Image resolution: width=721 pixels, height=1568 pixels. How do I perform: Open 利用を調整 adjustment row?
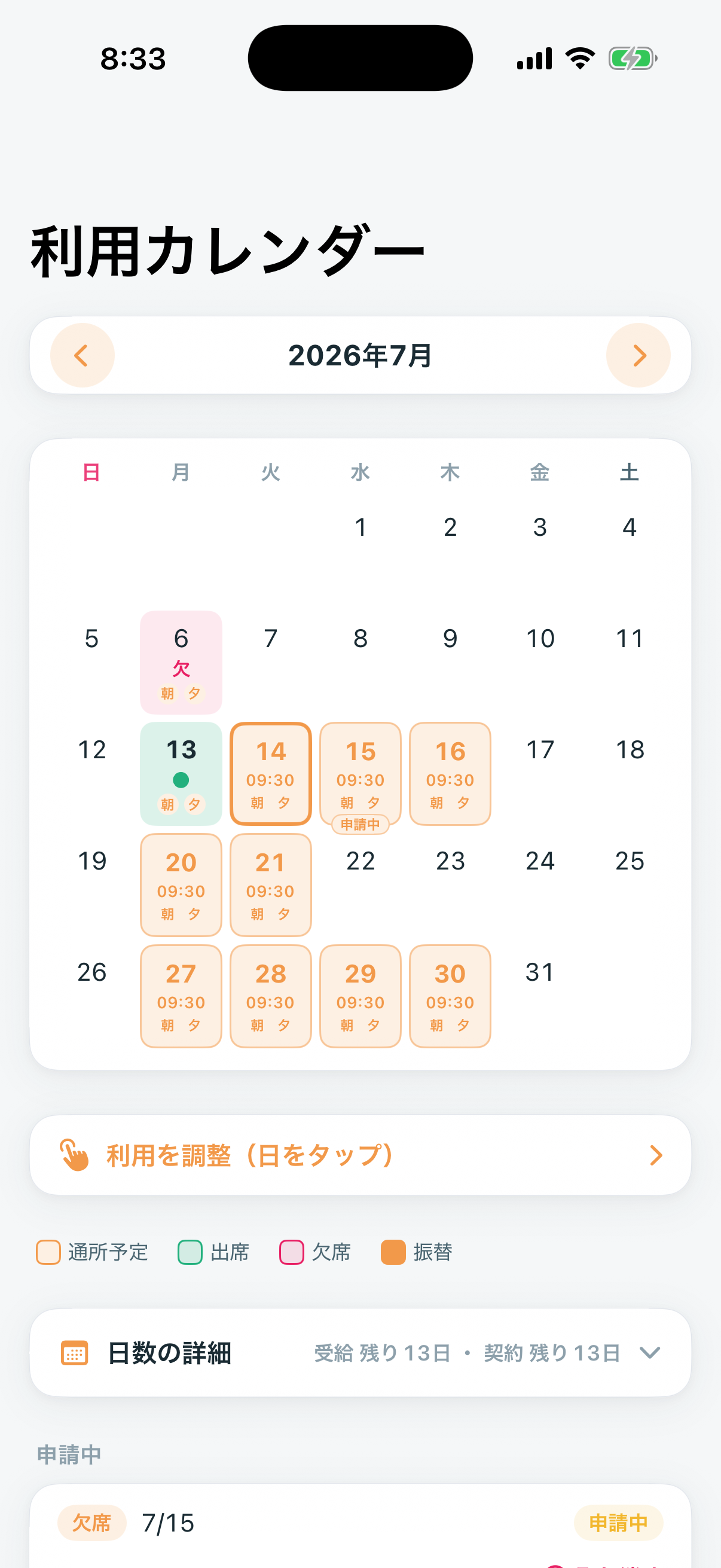click(x=360, y=1155)
